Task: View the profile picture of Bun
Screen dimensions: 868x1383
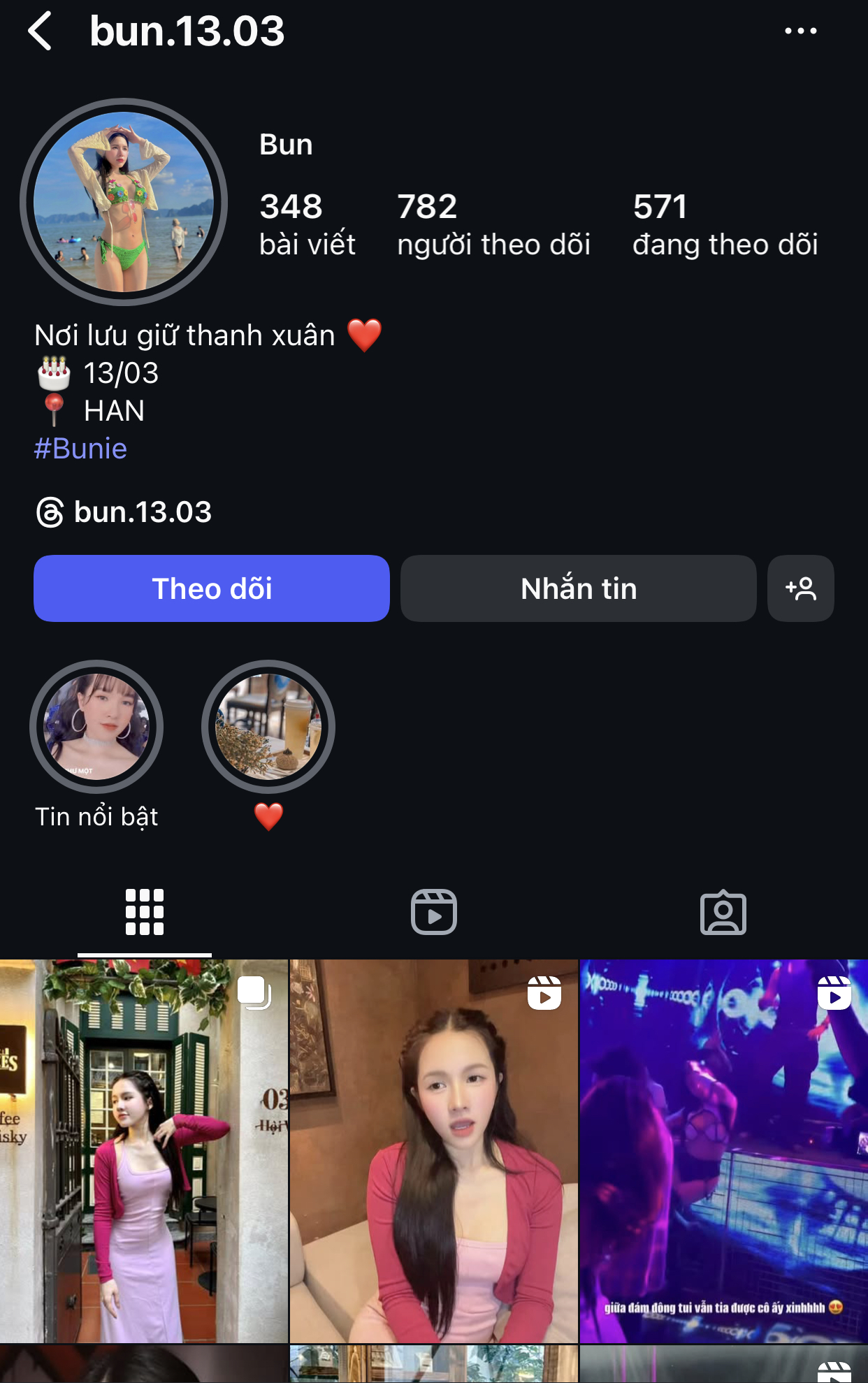Action: click(124, 202)
